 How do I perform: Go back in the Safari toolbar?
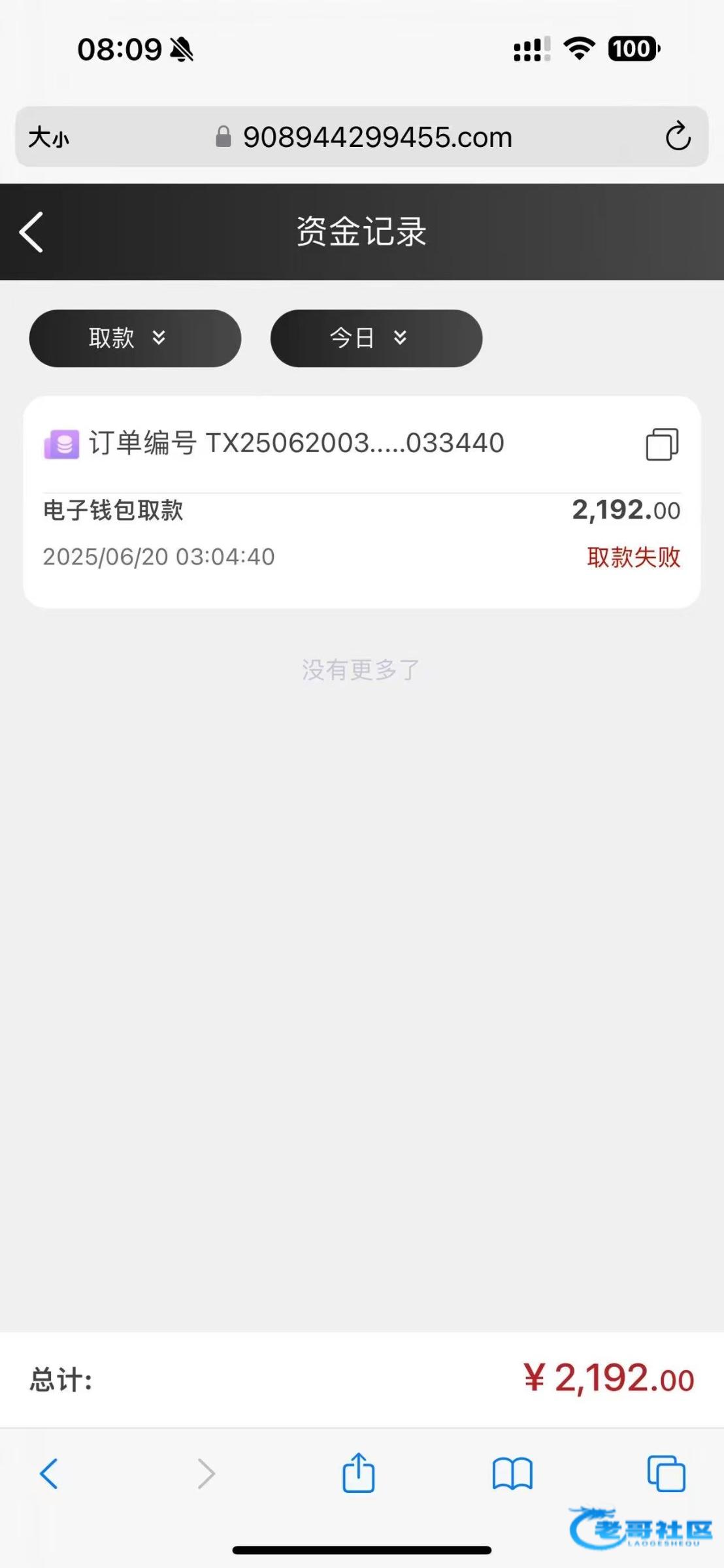coord(49,1473)
